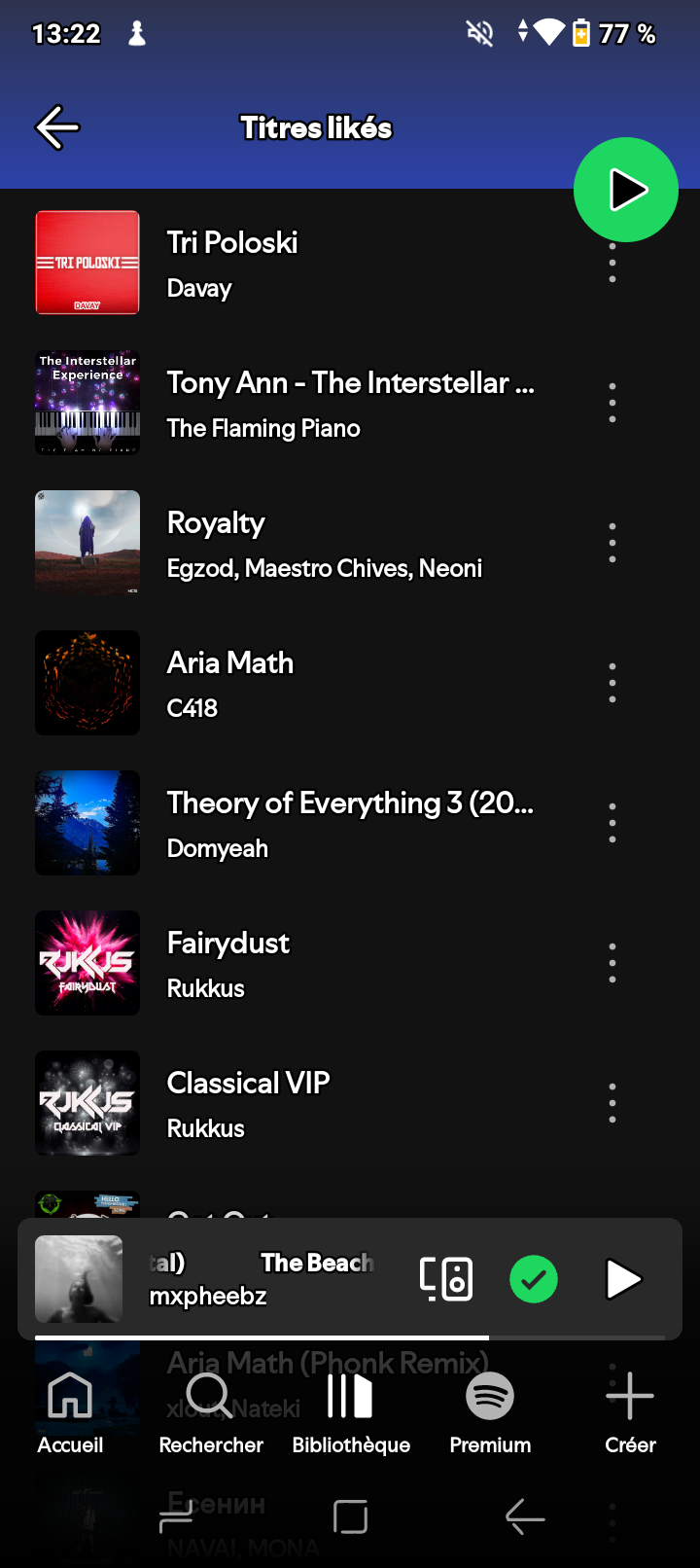Play Royalty by Egzod

point(292,543)
